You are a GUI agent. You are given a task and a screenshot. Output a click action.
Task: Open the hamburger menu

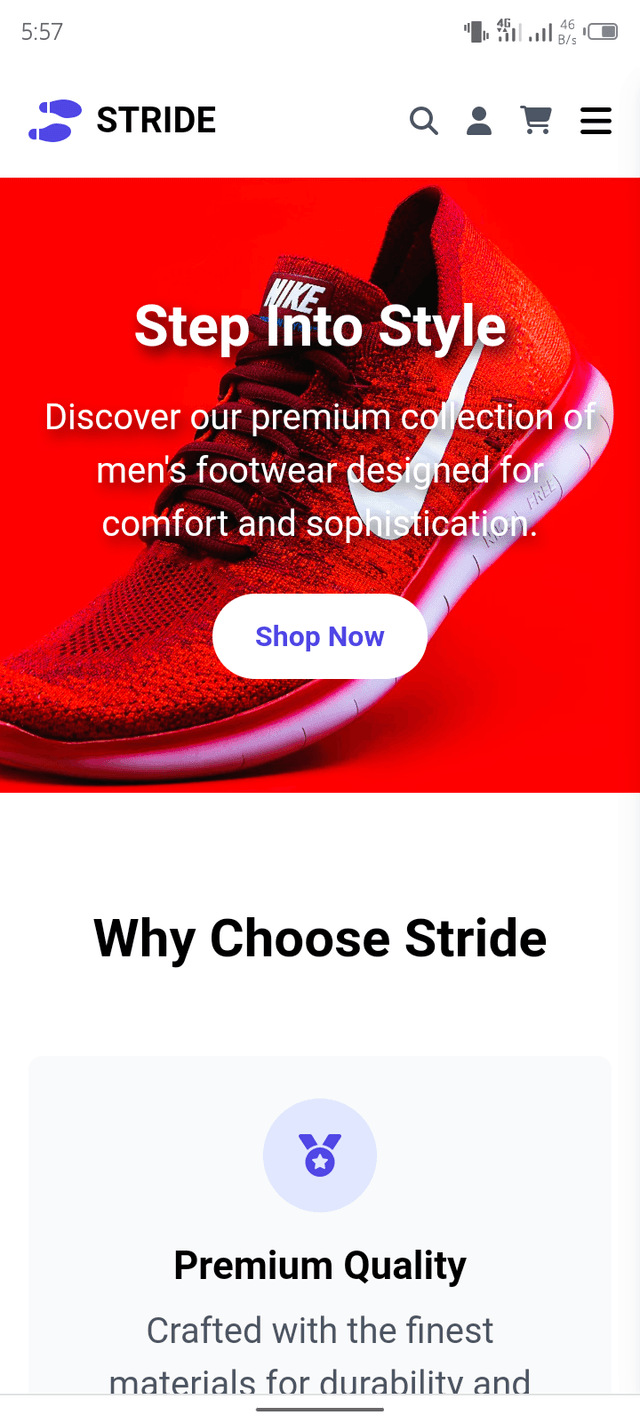(x=596, y=121)
